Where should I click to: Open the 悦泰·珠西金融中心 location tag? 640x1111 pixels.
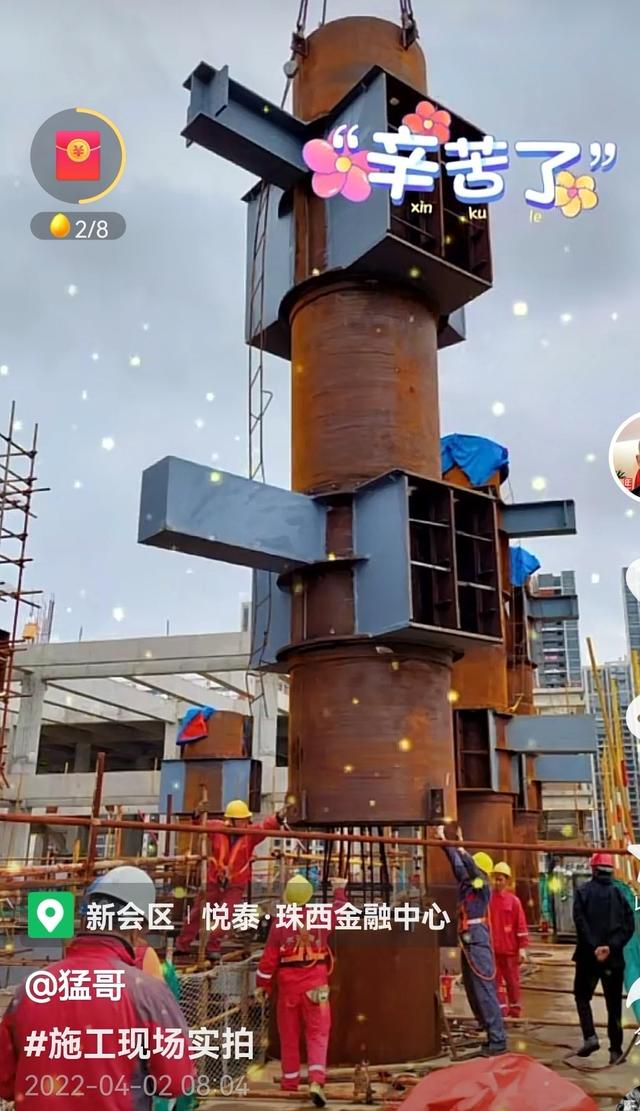[327, 916]
